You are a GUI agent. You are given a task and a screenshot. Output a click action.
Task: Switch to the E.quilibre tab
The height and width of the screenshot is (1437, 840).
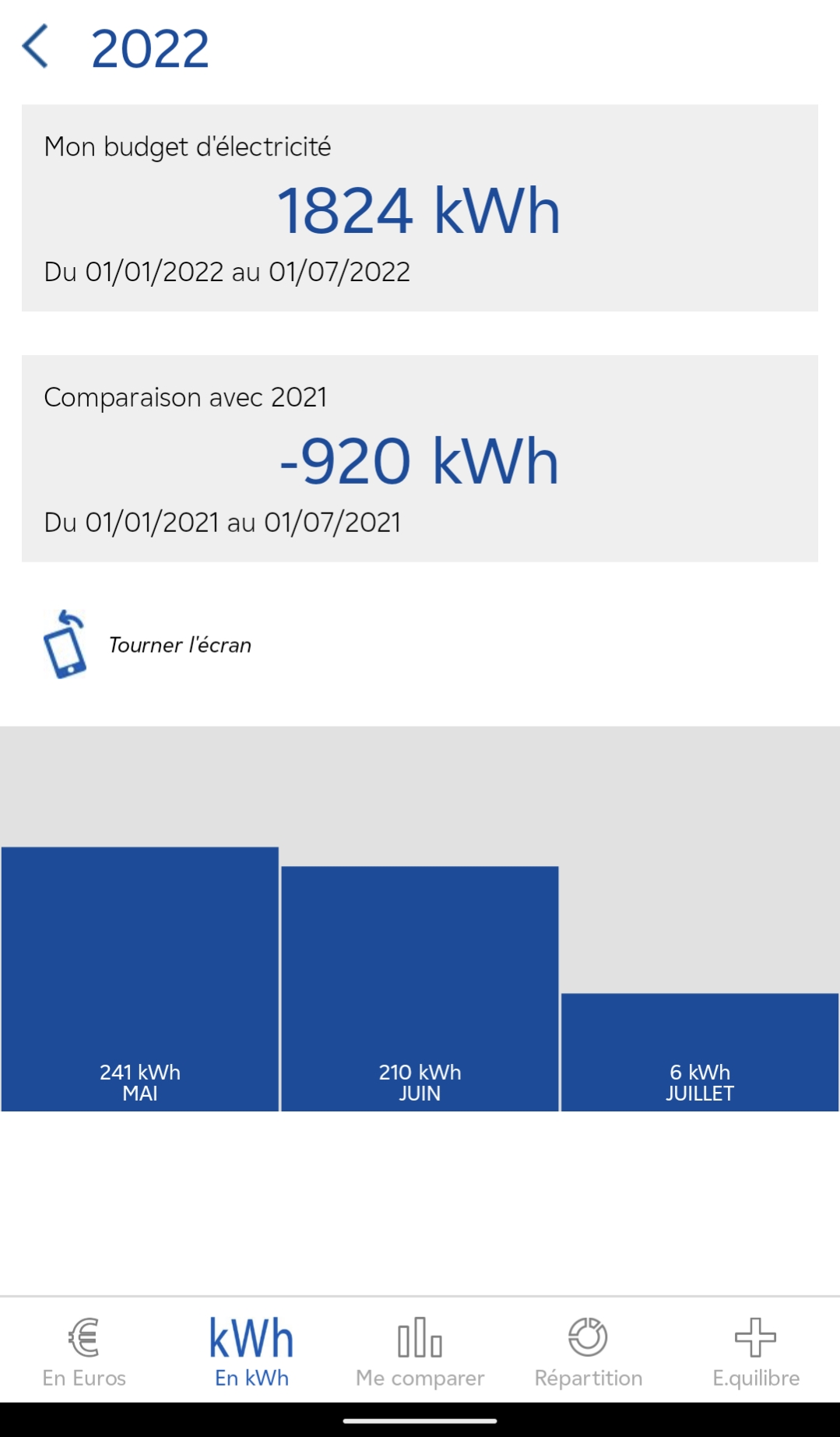tap(755, 1352)
